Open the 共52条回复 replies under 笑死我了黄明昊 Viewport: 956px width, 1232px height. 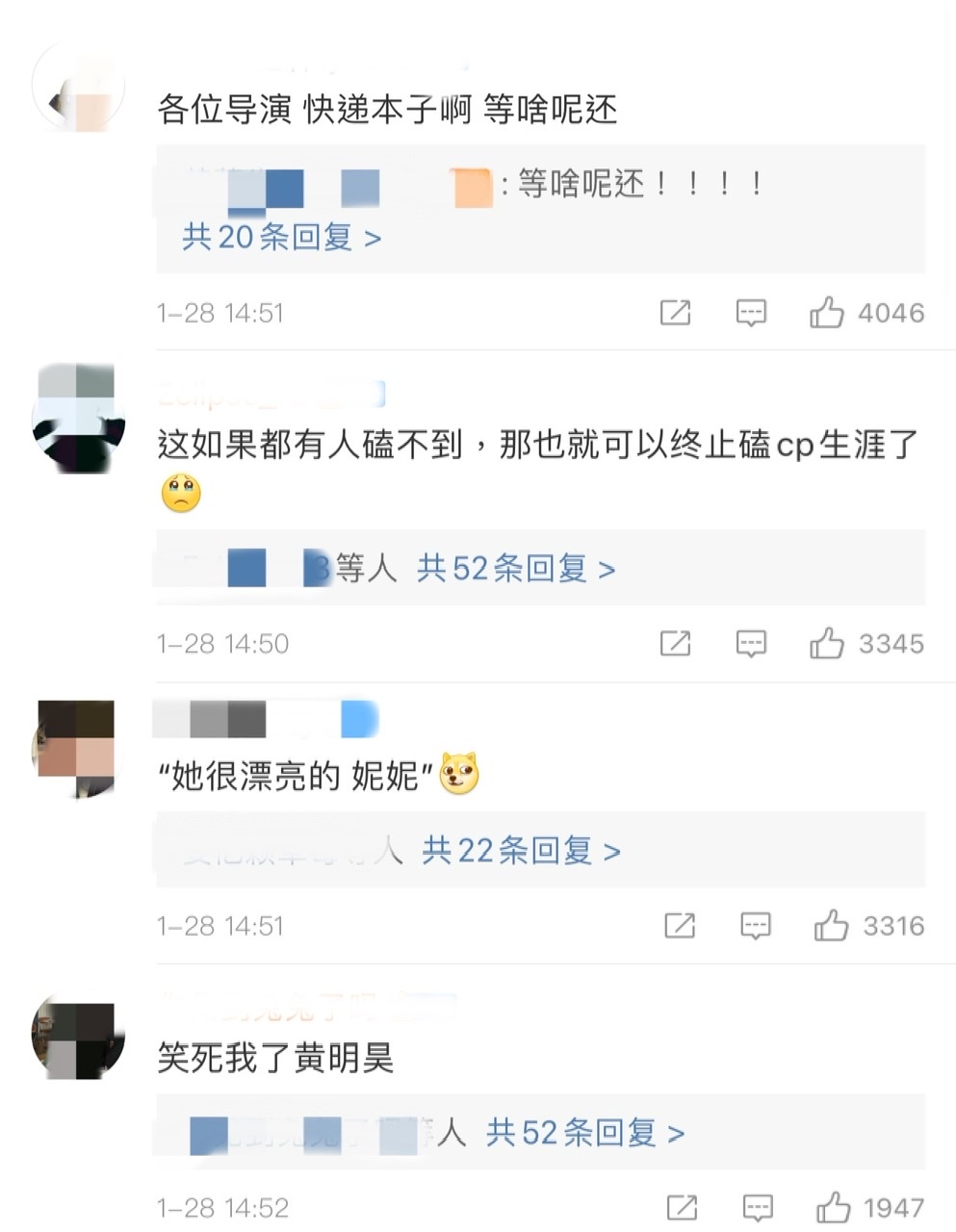tap(585, 1133)
